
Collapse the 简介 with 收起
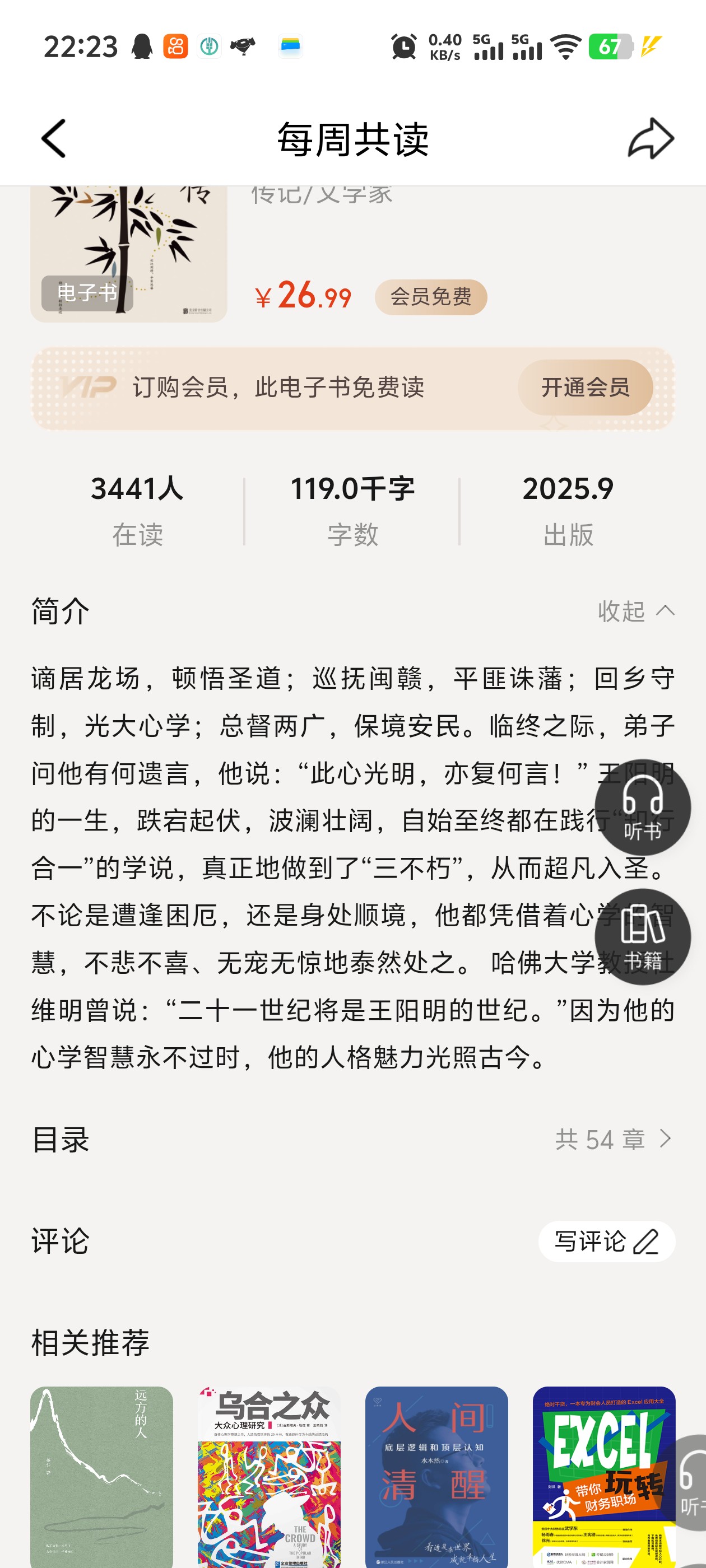pos(635,610)
